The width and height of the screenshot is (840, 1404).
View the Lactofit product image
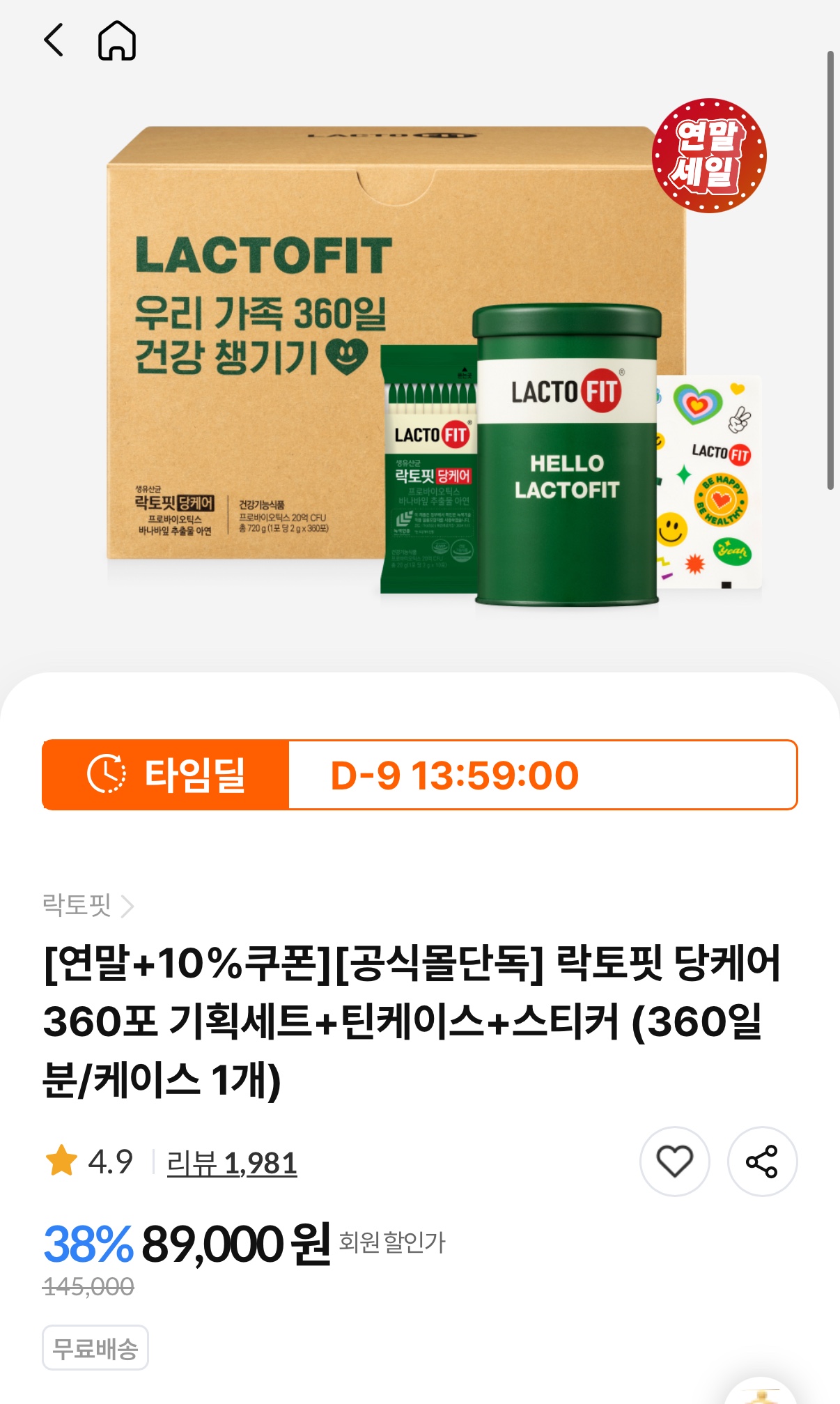click(x=420, y=362)
